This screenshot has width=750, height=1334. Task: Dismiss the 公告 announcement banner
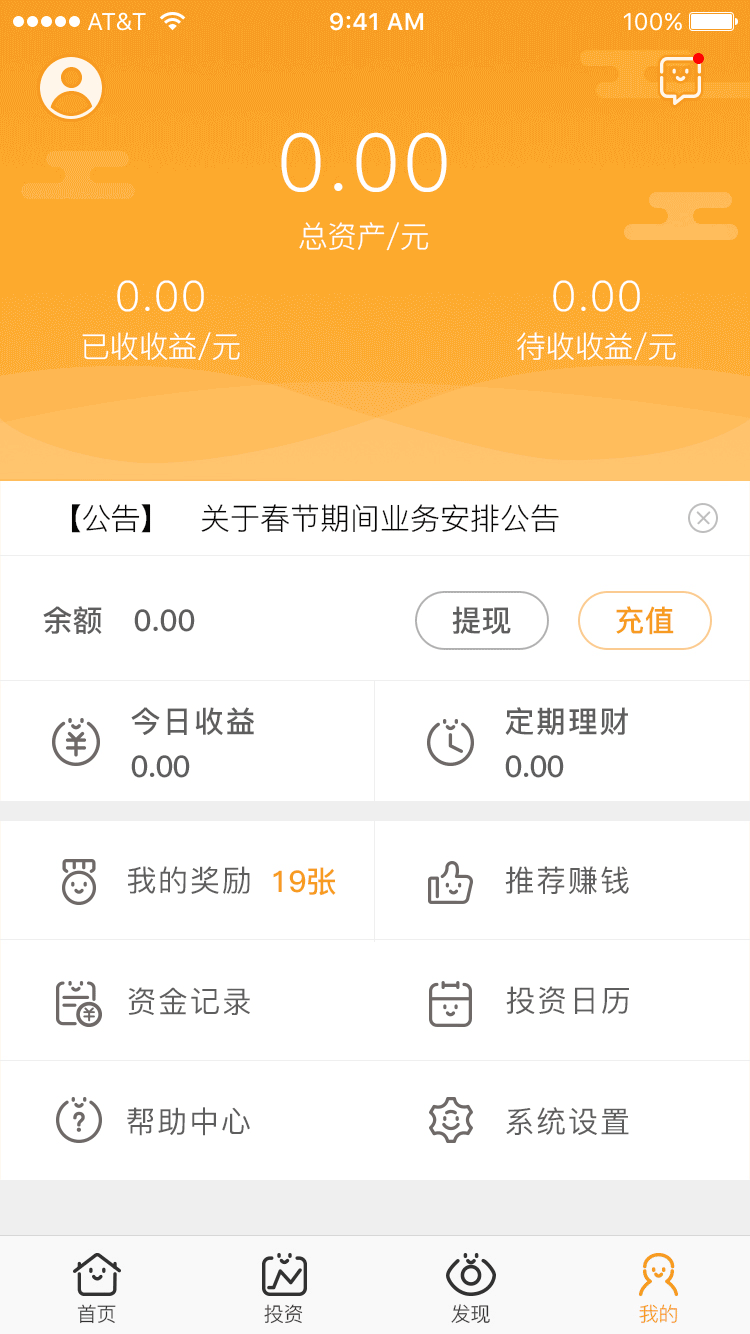click(703, 517)
